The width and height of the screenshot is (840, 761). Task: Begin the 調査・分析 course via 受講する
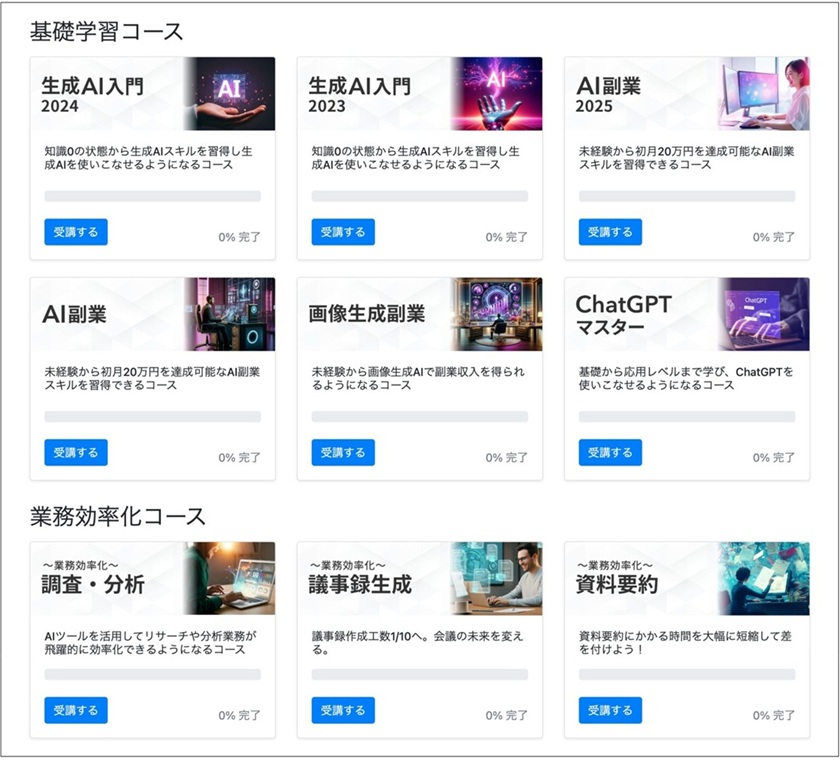click(x=76, y=710)
